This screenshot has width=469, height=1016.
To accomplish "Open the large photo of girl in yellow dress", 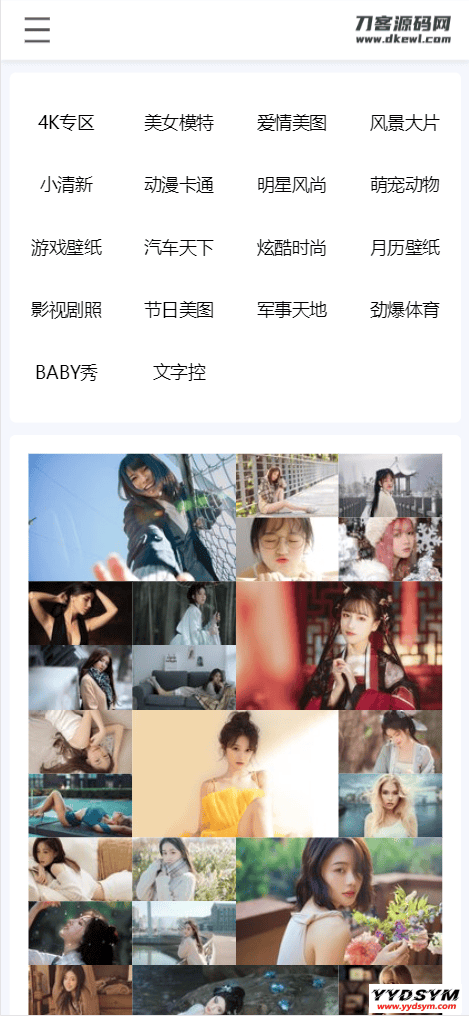I will pos(235,774).
